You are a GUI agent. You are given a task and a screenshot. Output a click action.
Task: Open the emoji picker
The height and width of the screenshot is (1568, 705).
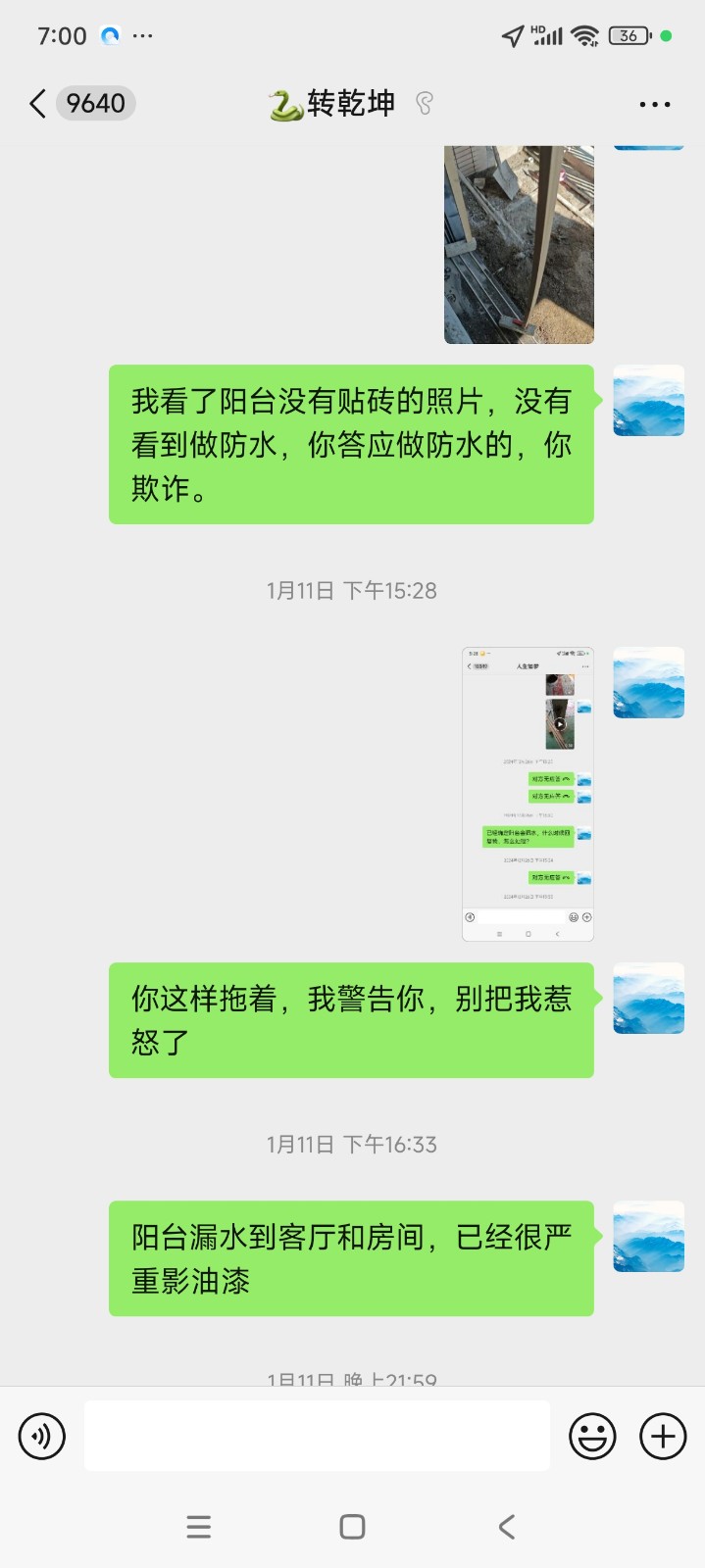(x=592, y=1437)
